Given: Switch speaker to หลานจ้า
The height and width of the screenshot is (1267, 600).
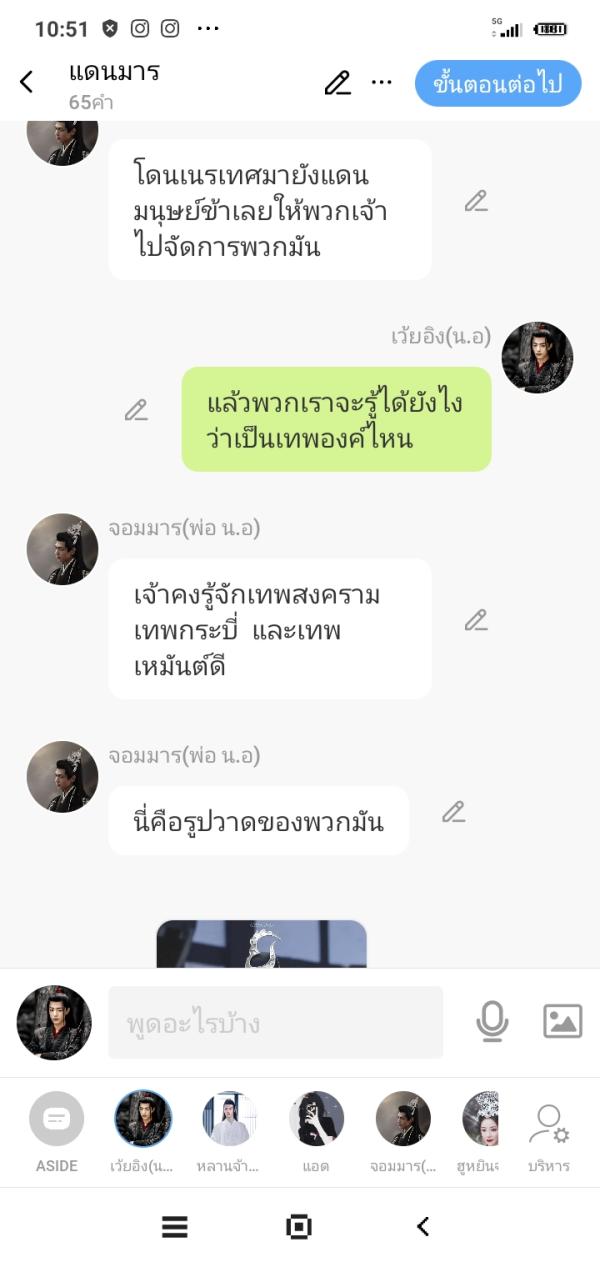Looking at the screenshot, I should [x=230, y=1120].
